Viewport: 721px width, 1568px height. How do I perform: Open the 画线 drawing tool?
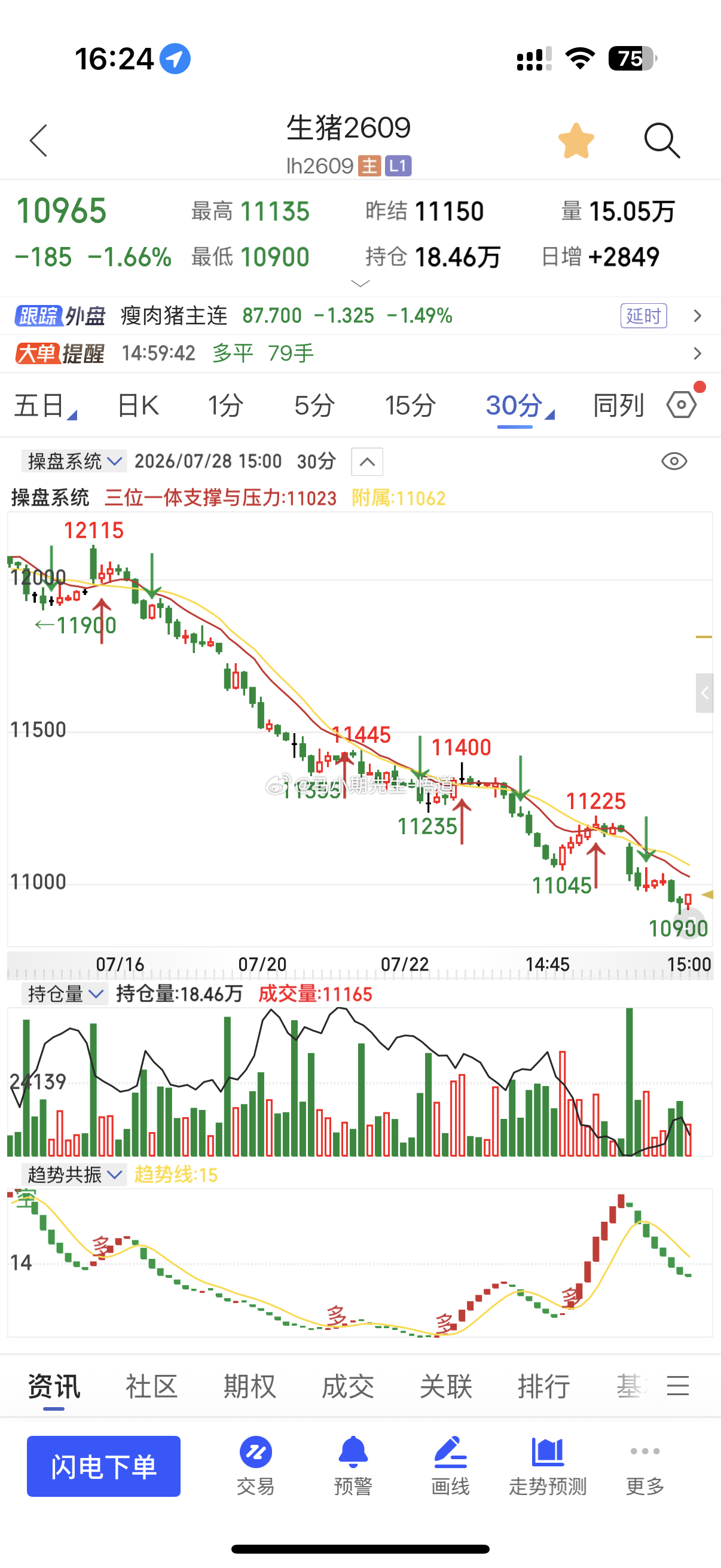pyautogui.click(x=450, y=1466)
